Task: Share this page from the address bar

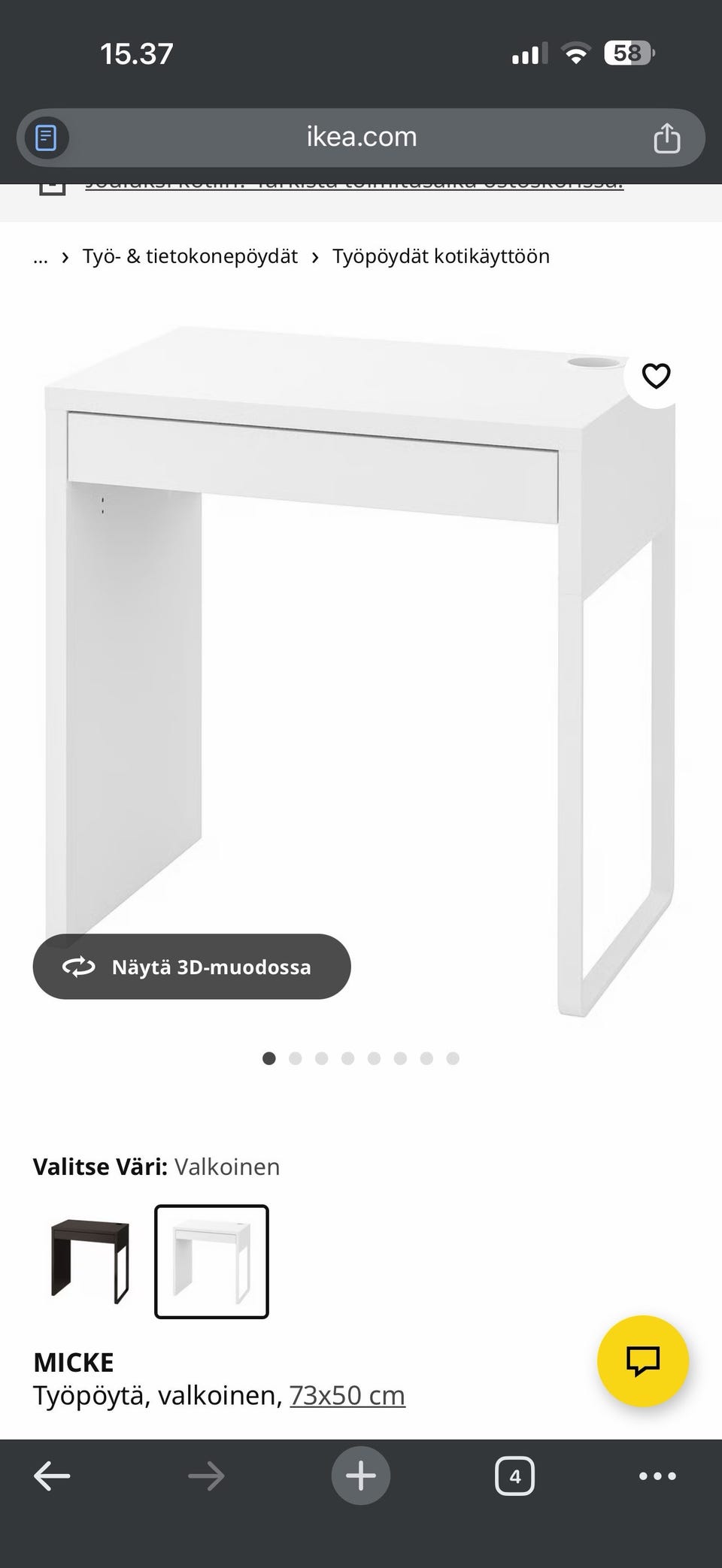Action: (666, 138)
